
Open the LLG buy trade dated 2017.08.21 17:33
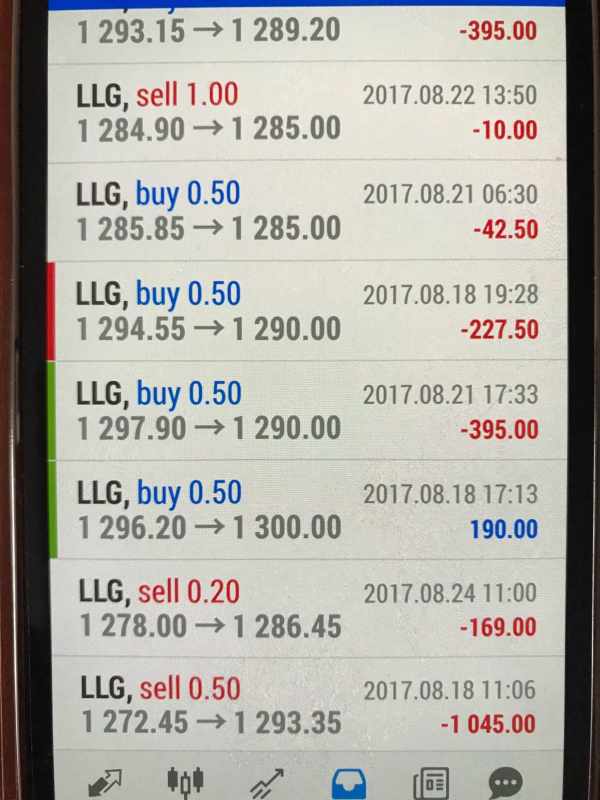[x=306, y=411]
